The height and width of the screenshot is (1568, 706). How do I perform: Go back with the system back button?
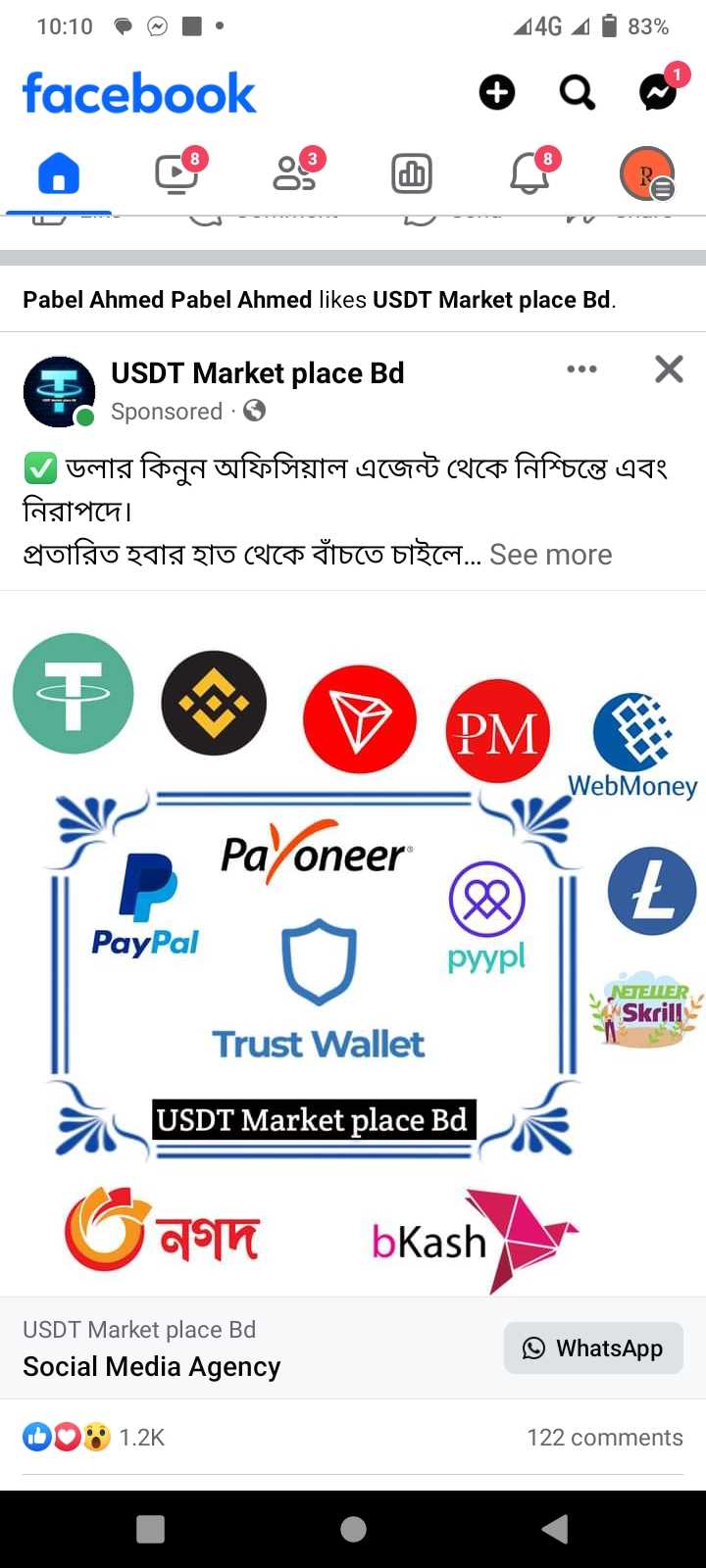555,1529
